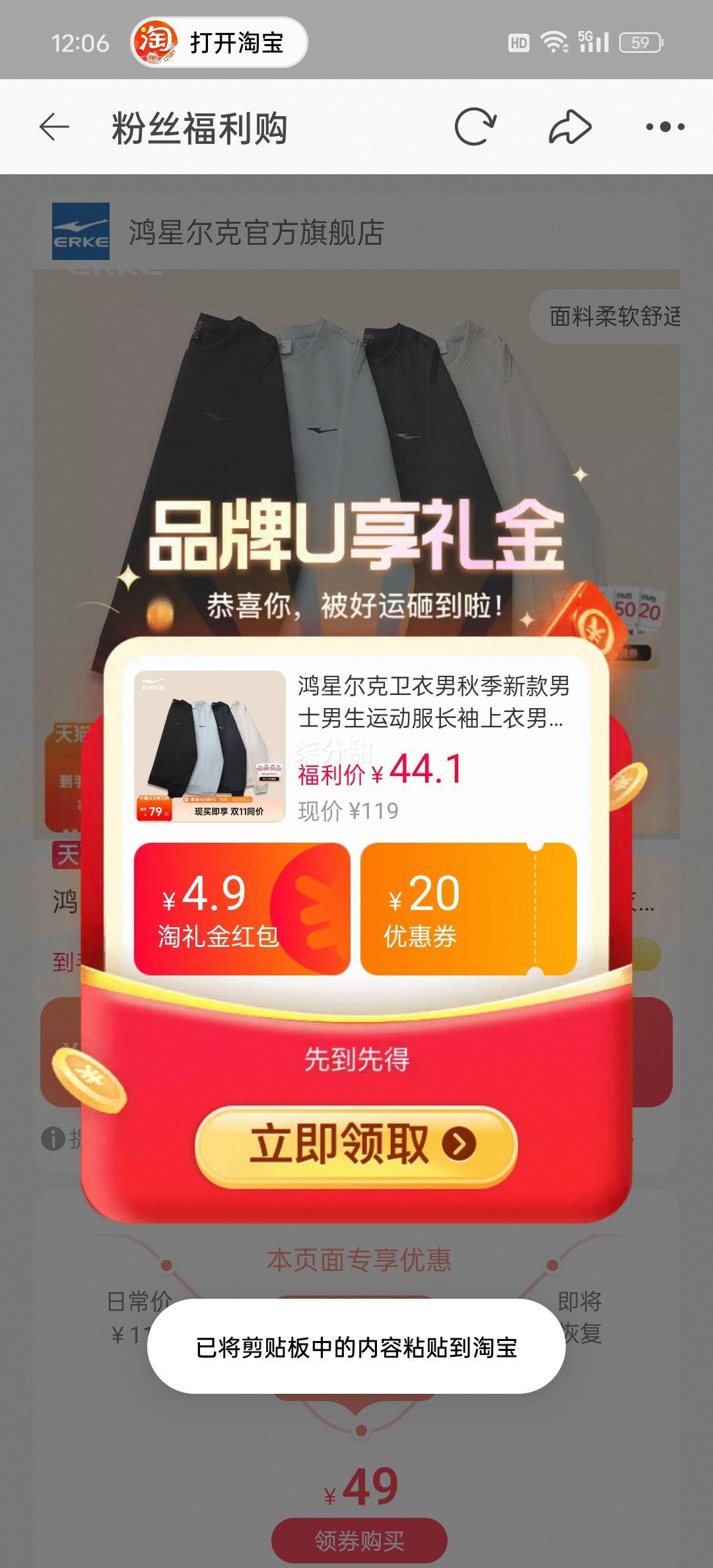
Task: Refresh the page
Action: 475,127
